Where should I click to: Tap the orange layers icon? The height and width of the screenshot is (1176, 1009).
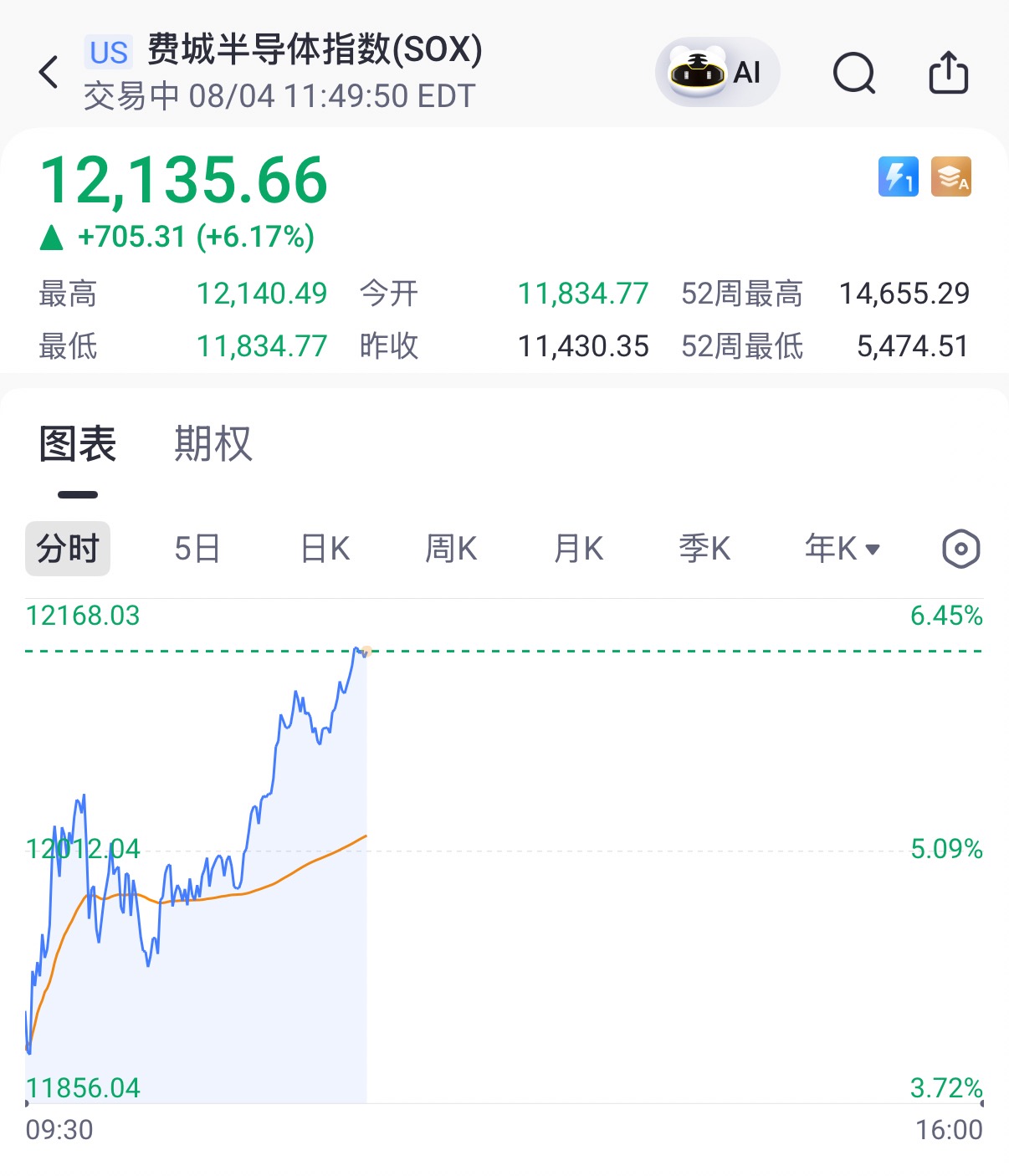[951, 176]
